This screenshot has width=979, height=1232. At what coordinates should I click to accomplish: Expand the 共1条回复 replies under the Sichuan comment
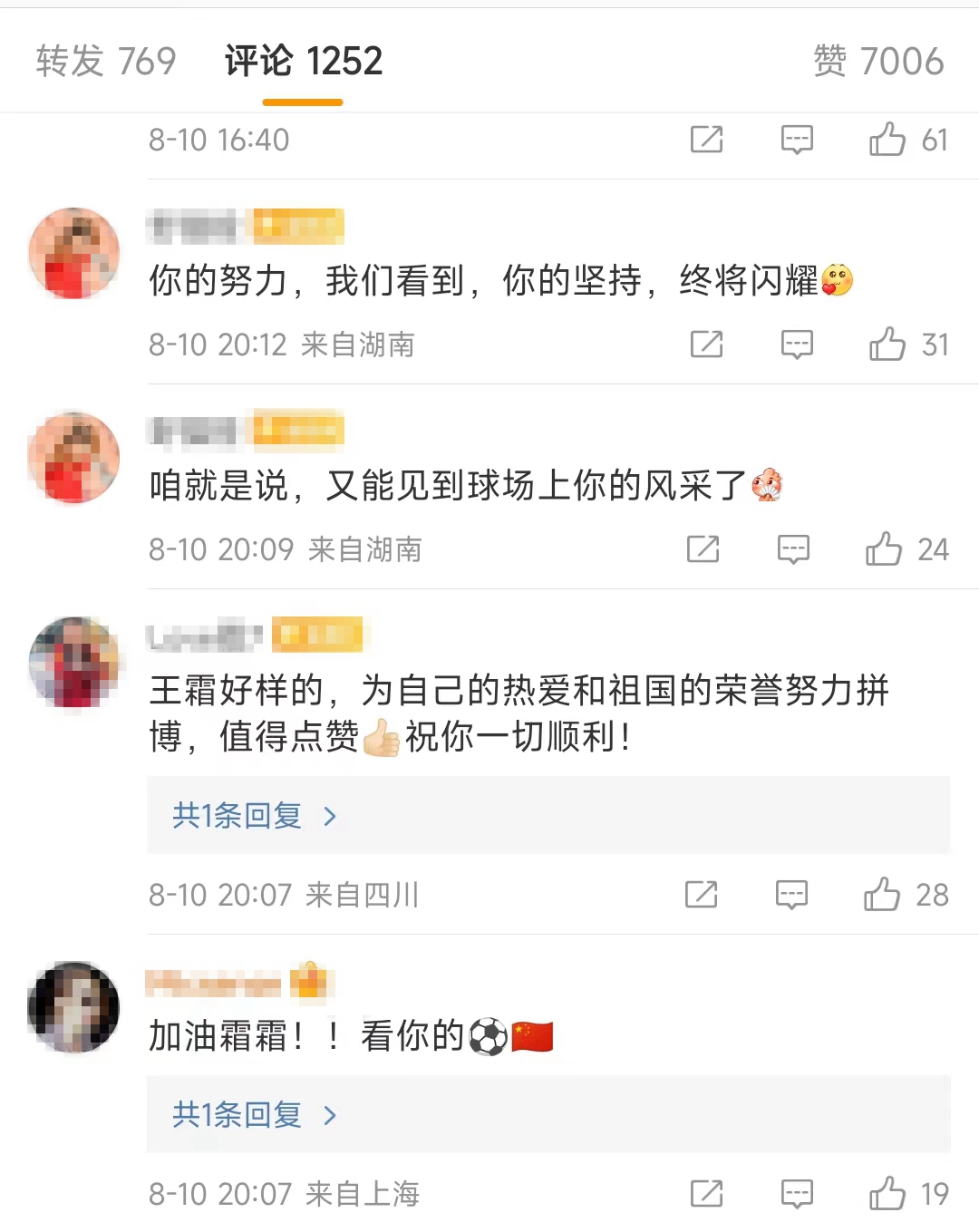coord(240,816)
